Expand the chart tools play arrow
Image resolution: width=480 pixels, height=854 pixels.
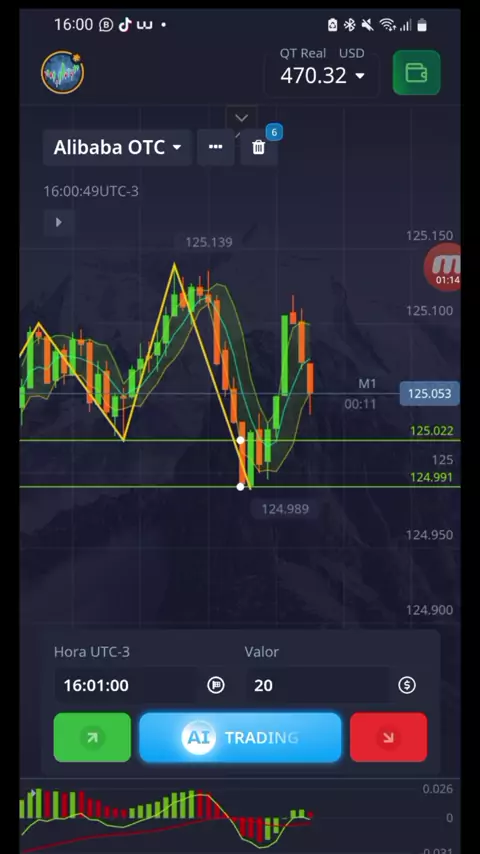pyautogui.click(x=58, y=222)
